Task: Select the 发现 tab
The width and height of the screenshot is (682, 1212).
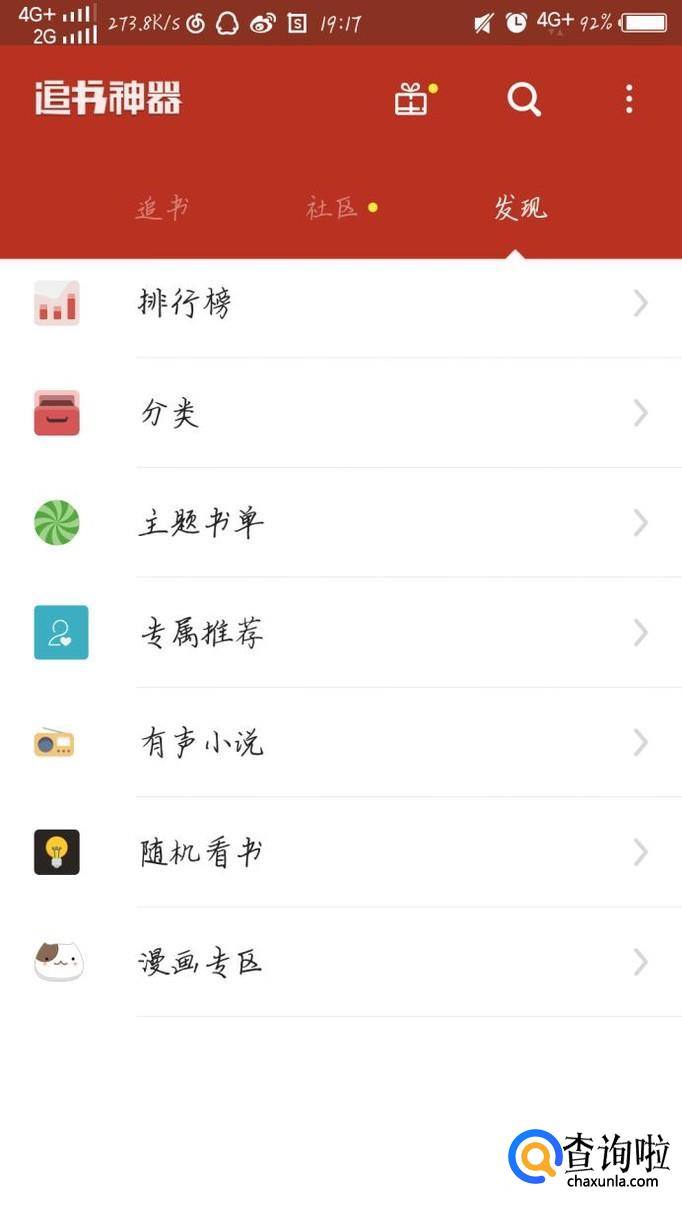Action: point(520,208)
